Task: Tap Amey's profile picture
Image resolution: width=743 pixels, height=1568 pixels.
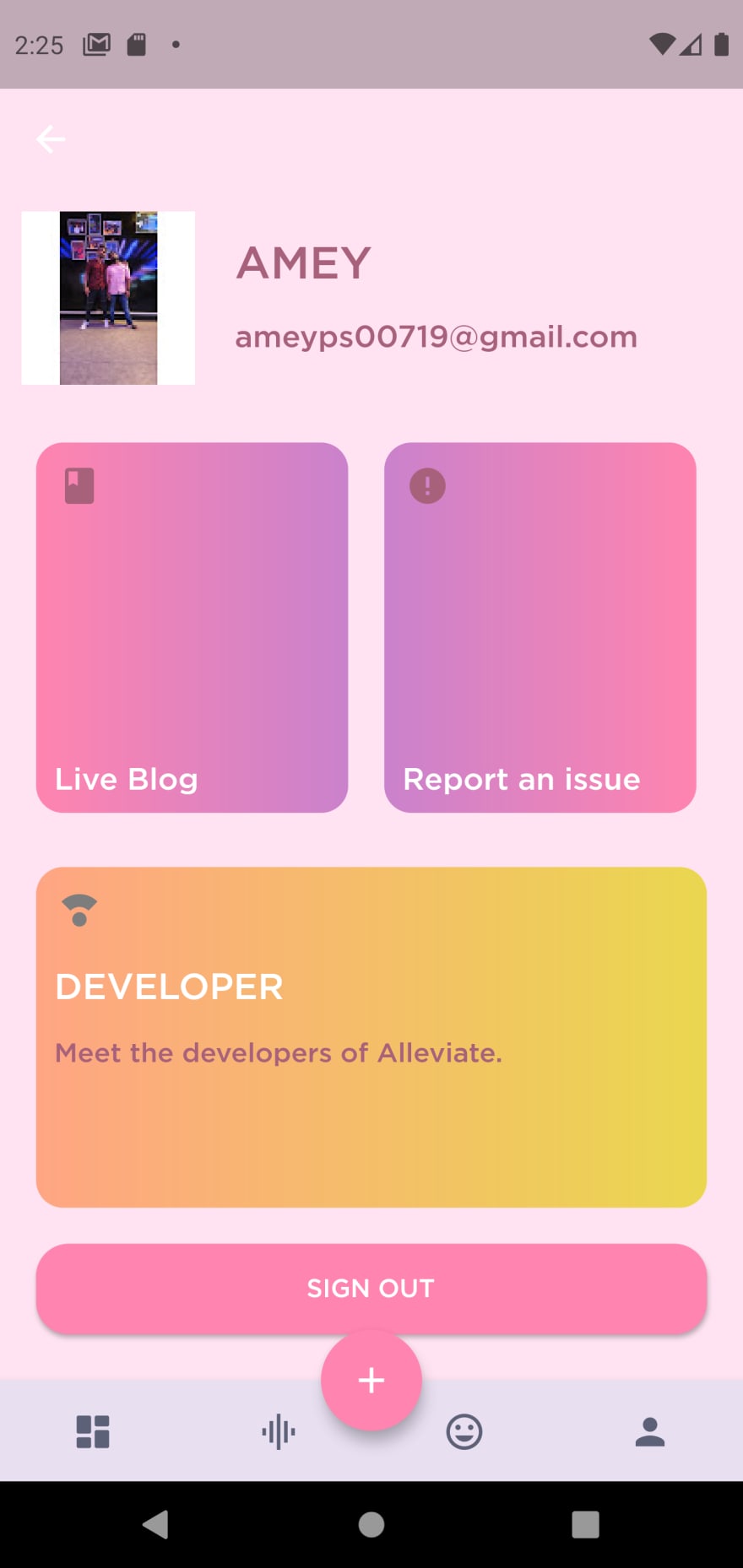Action: pyautogui.click(x=108, y=298)
